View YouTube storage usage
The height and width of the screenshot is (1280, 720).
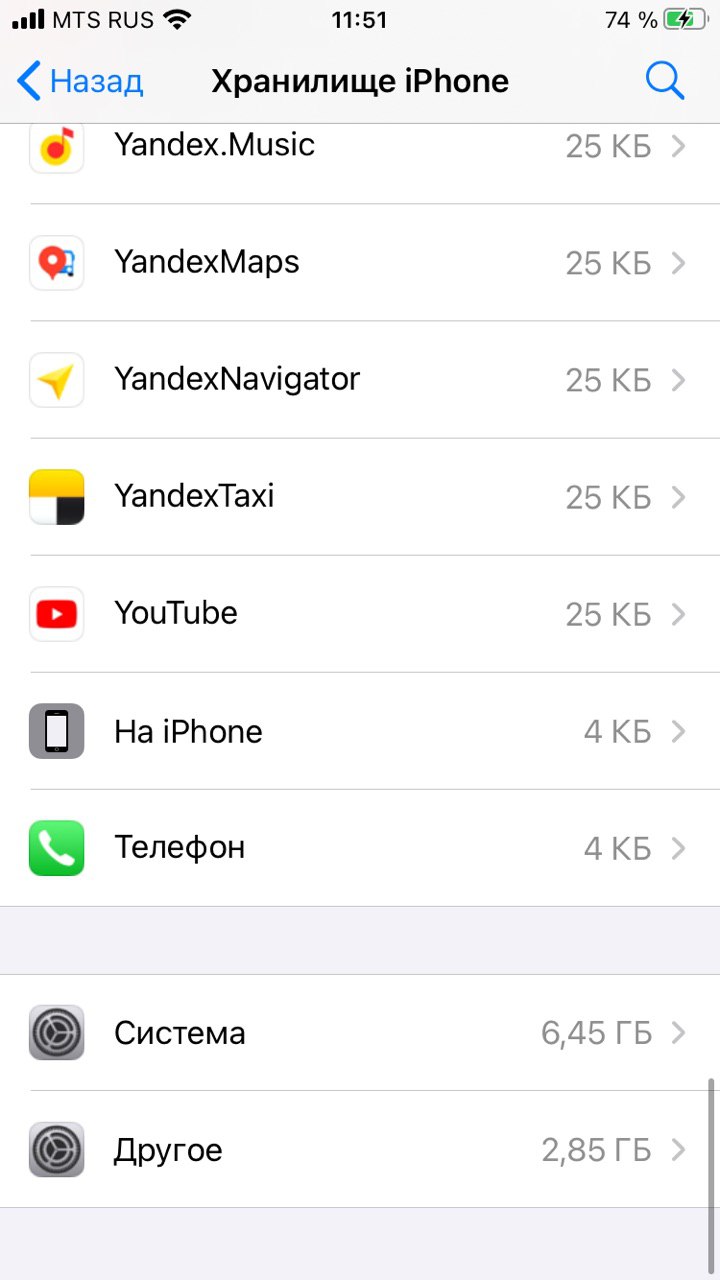pyautogui.click(x=360, y=614)
